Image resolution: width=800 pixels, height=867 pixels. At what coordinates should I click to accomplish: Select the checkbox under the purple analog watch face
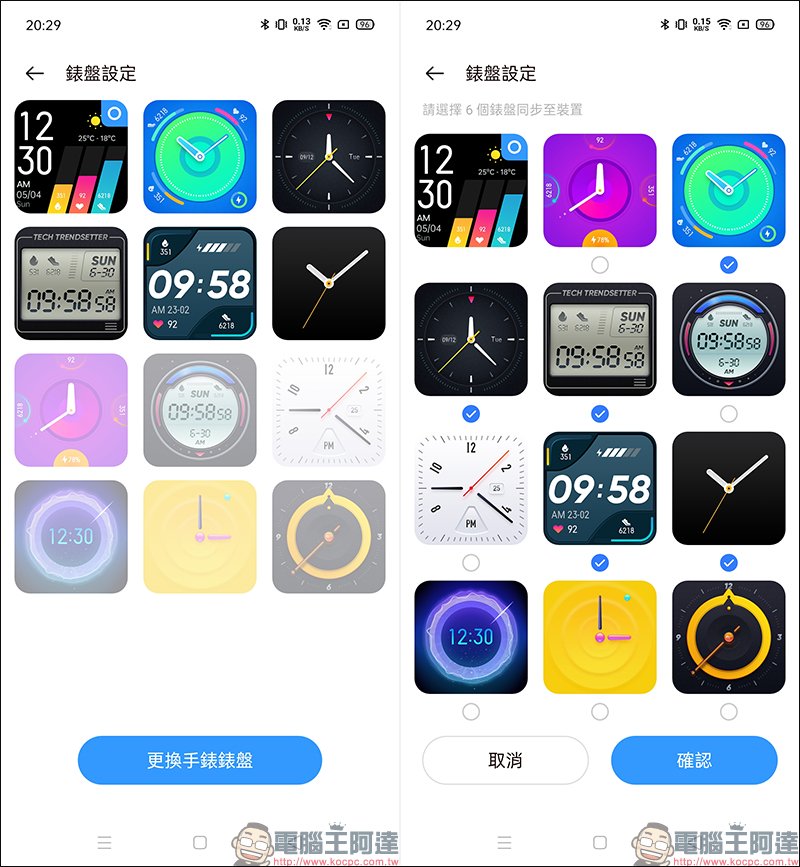(599, 265)
